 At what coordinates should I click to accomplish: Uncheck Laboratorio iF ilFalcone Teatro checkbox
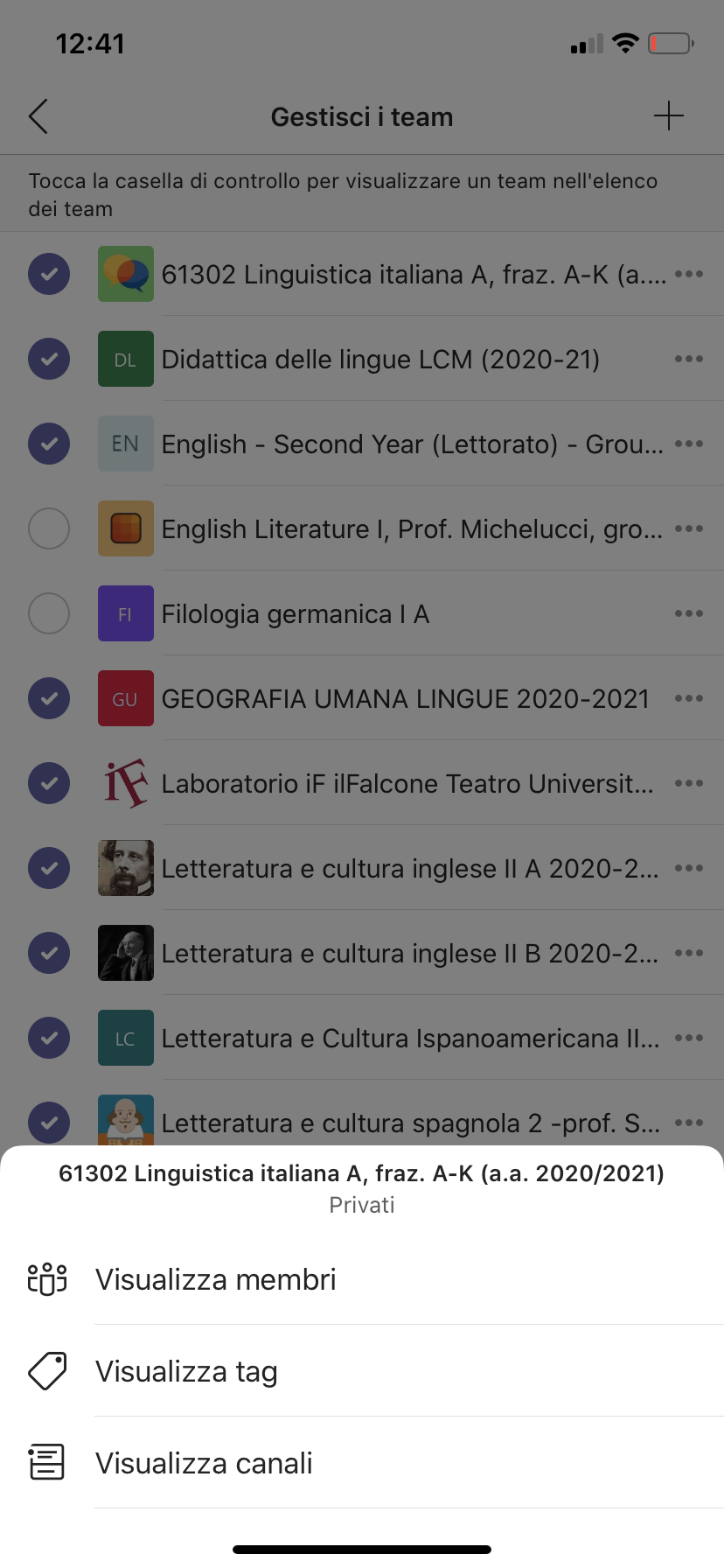(49, 783)
